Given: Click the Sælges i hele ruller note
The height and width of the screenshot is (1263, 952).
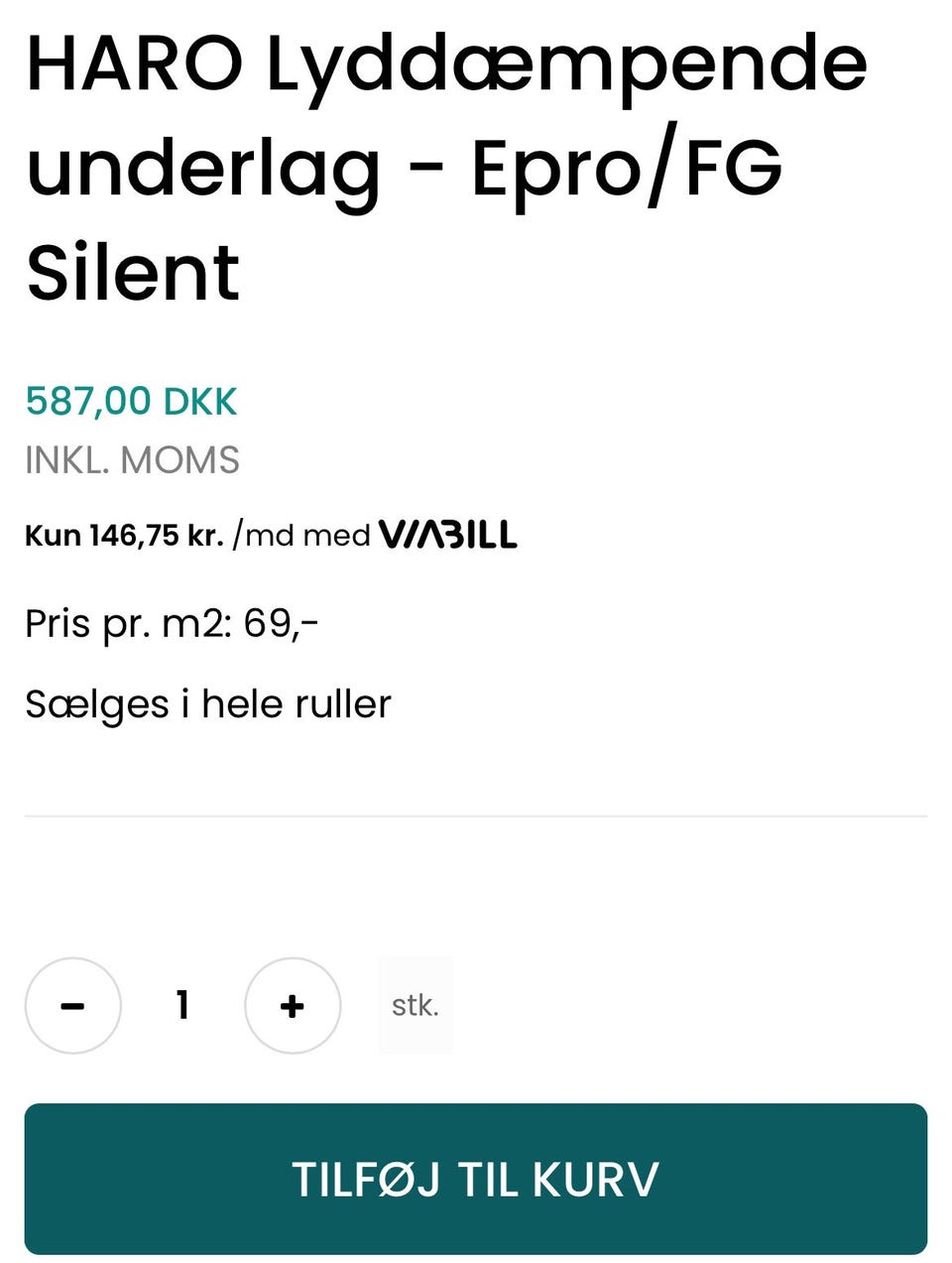Looking at the screenshot, I should coord(208,703).
